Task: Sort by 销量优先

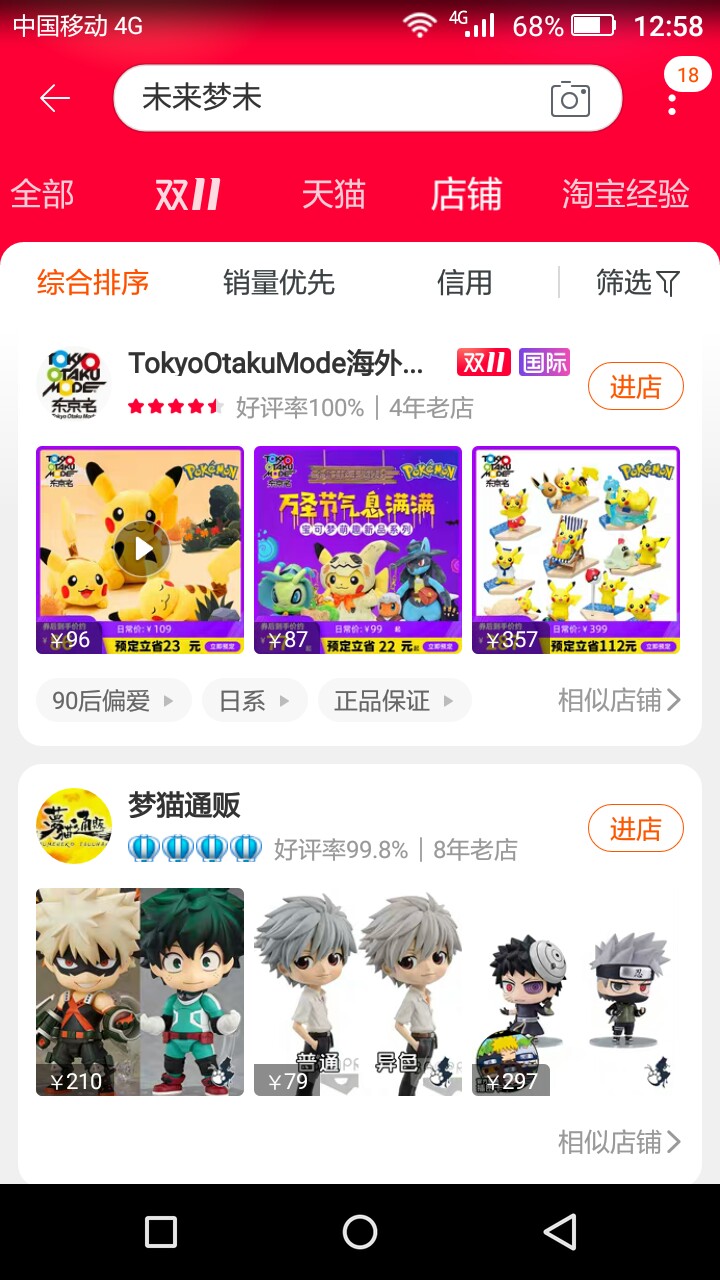Action: (x=279, y=283)
